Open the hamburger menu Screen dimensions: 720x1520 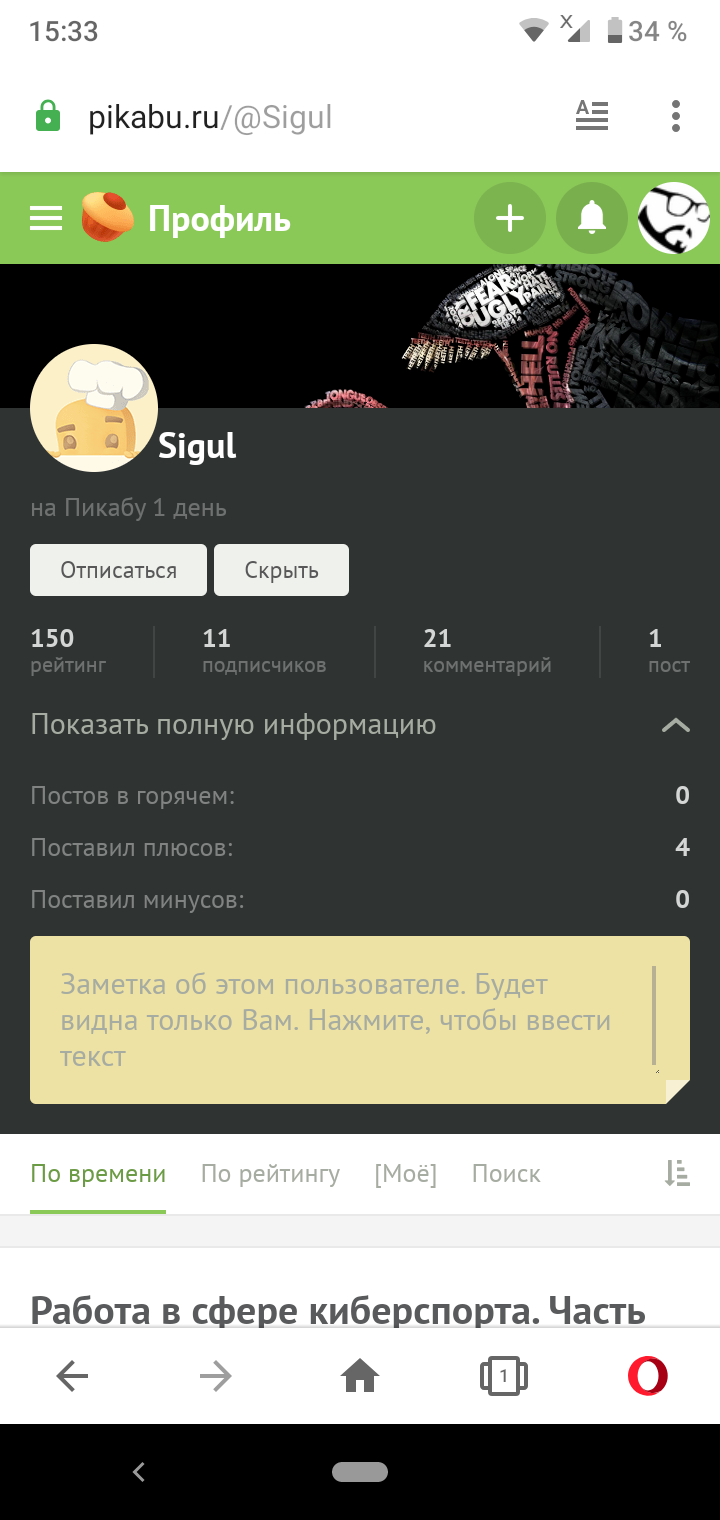(x=46, y=218)
